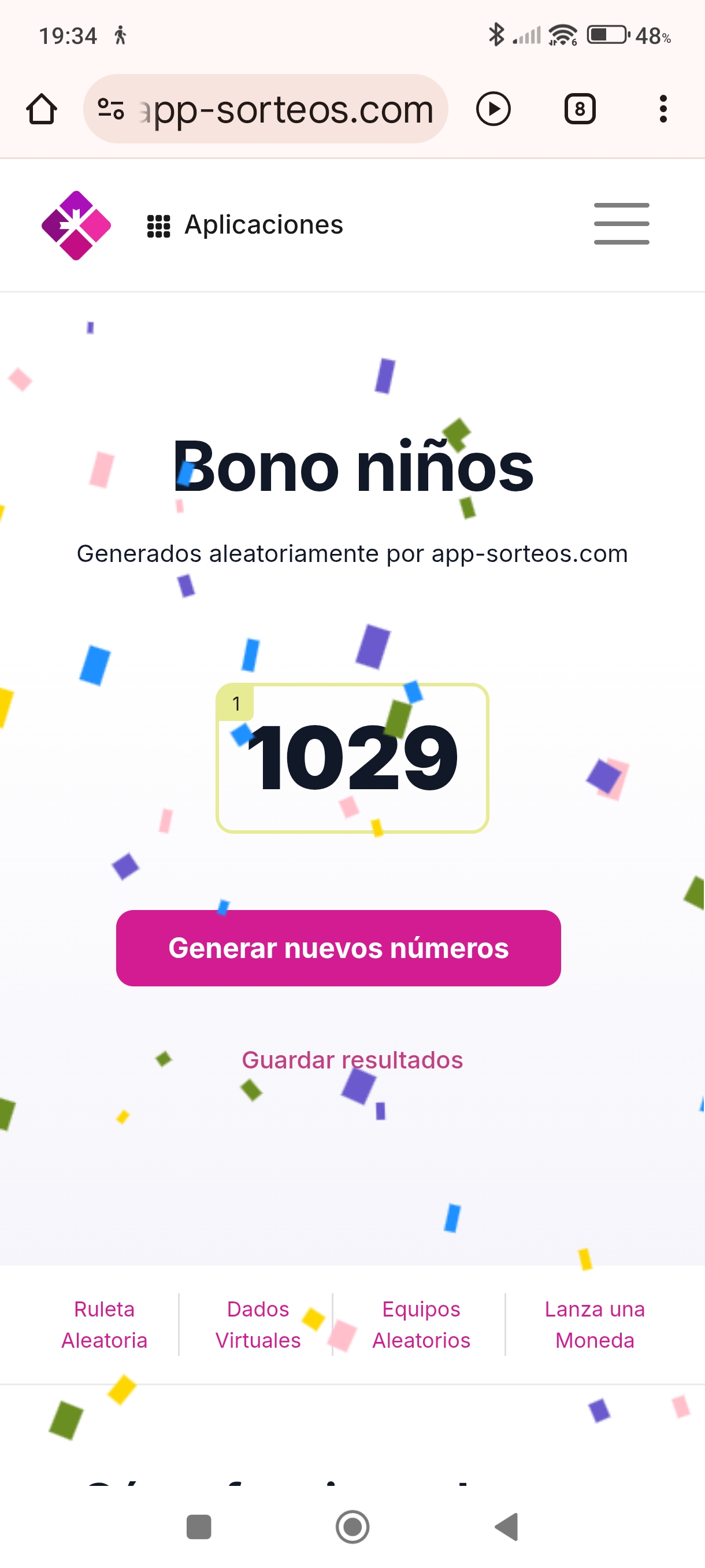Tap the system home button
This screenshot has height=1568, width=705.
tap(352, 1526)
